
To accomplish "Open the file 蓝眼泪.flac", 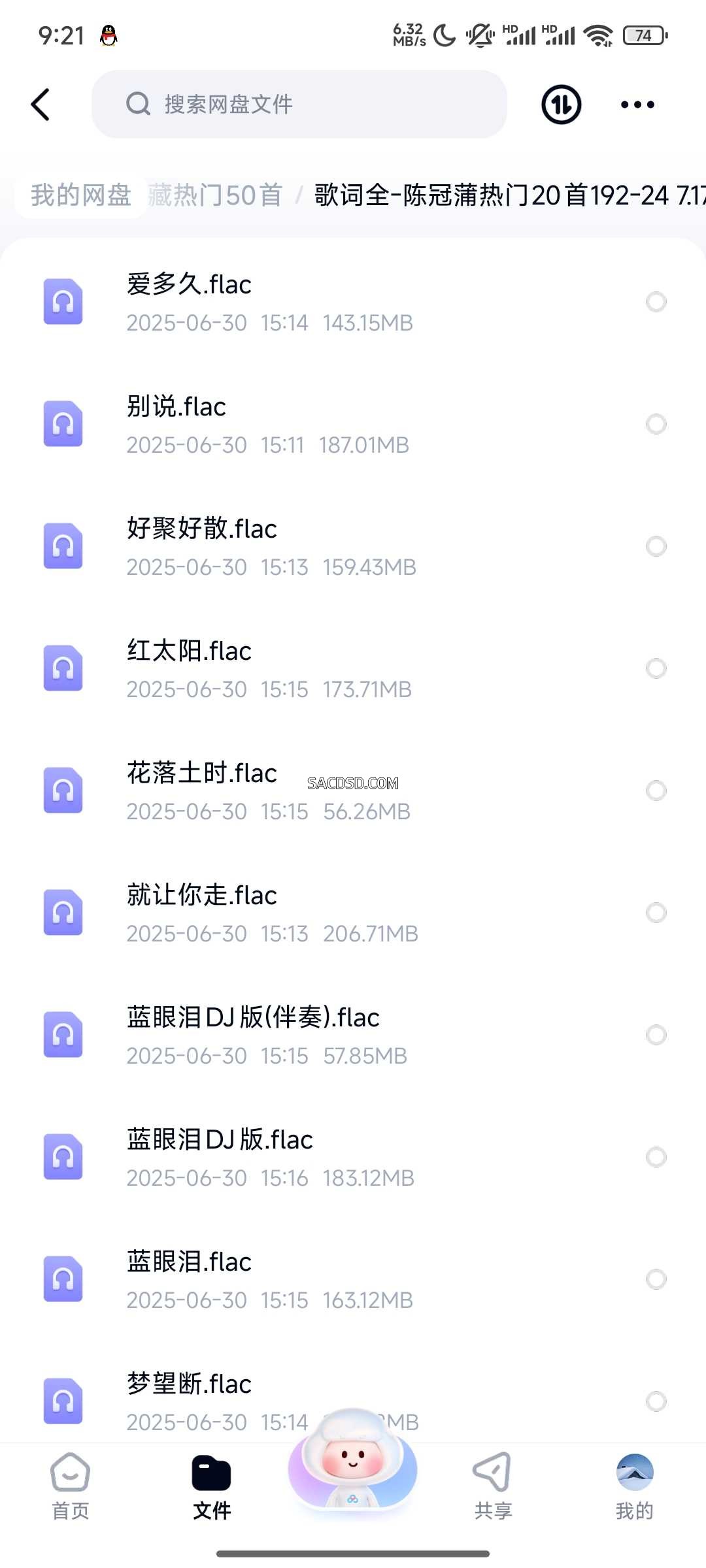I will (353, 1279).
